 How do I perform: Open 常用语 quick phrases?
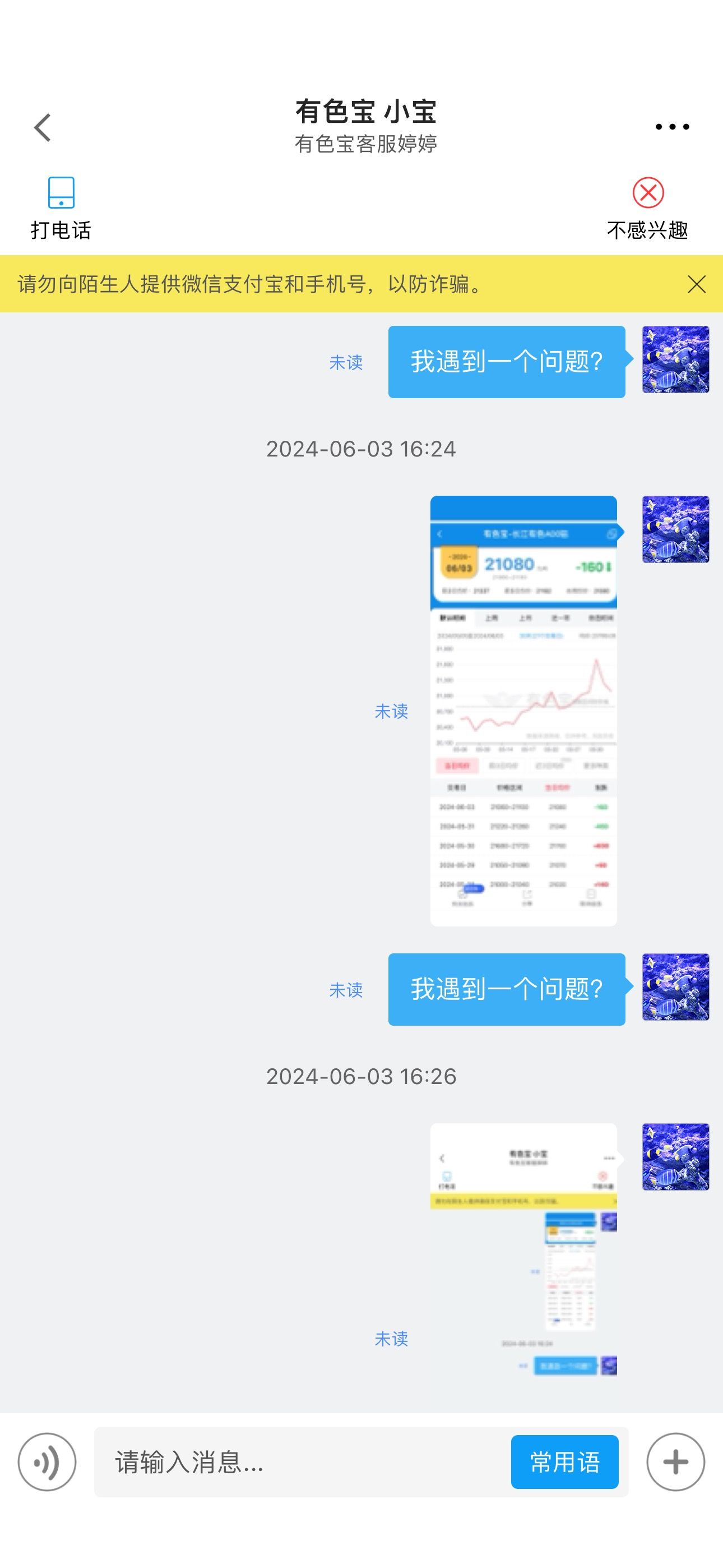click(x=565, y=1462)
